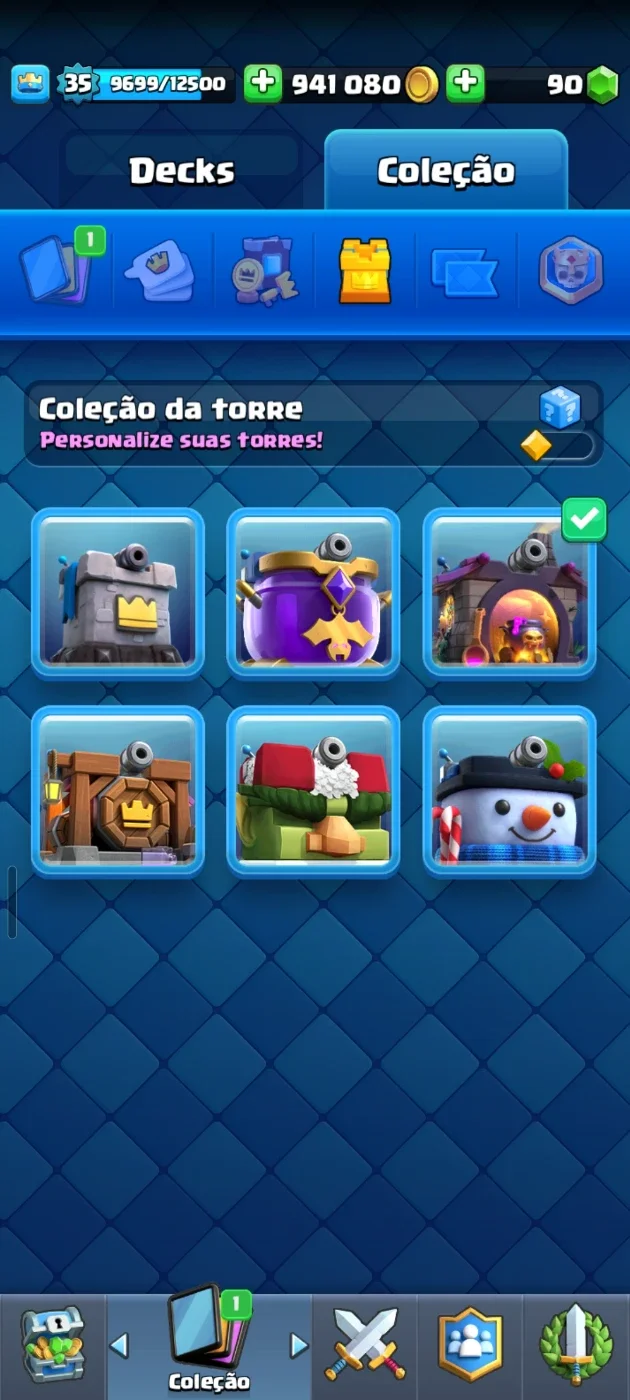Open the clan social tab
The width and height of the screenshot is (630, 1400).
coord(470,1345)
